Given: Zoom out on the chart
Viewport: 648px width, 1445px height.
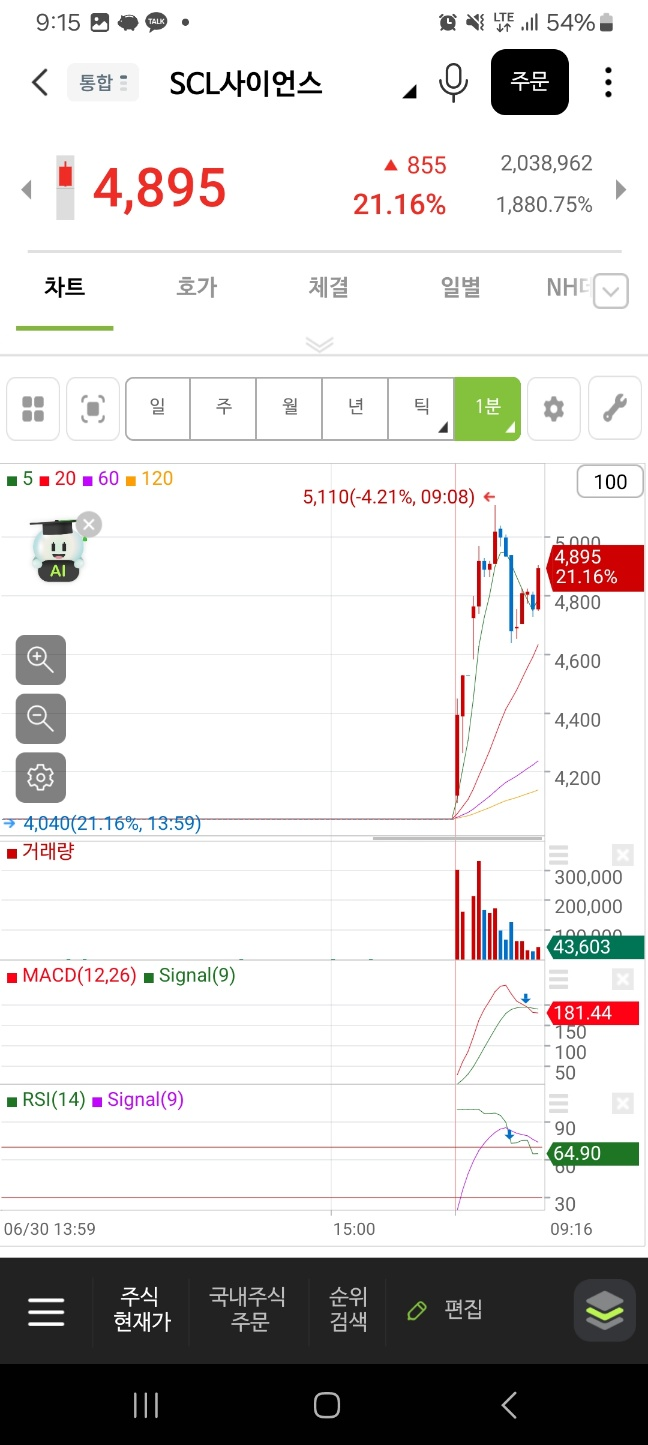Looking at the screenshot, I should point(41,718).
